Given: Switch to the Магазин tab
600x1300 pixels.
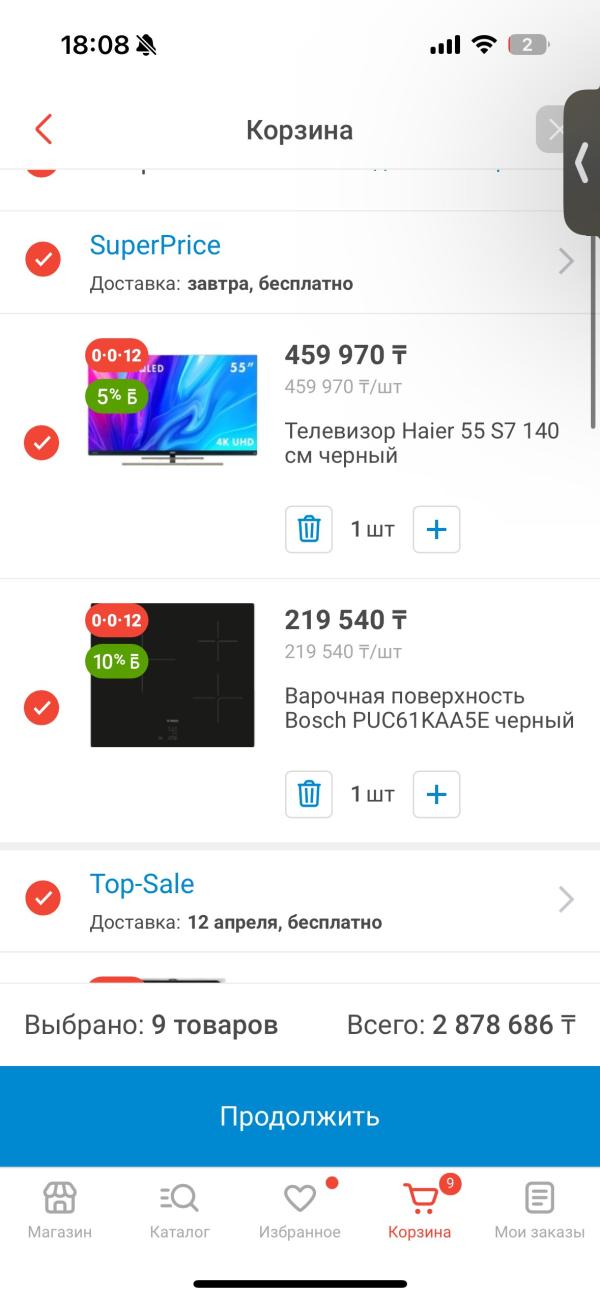Looking at the screenshot, I should pyautogui.click(x=60, y=1210).
